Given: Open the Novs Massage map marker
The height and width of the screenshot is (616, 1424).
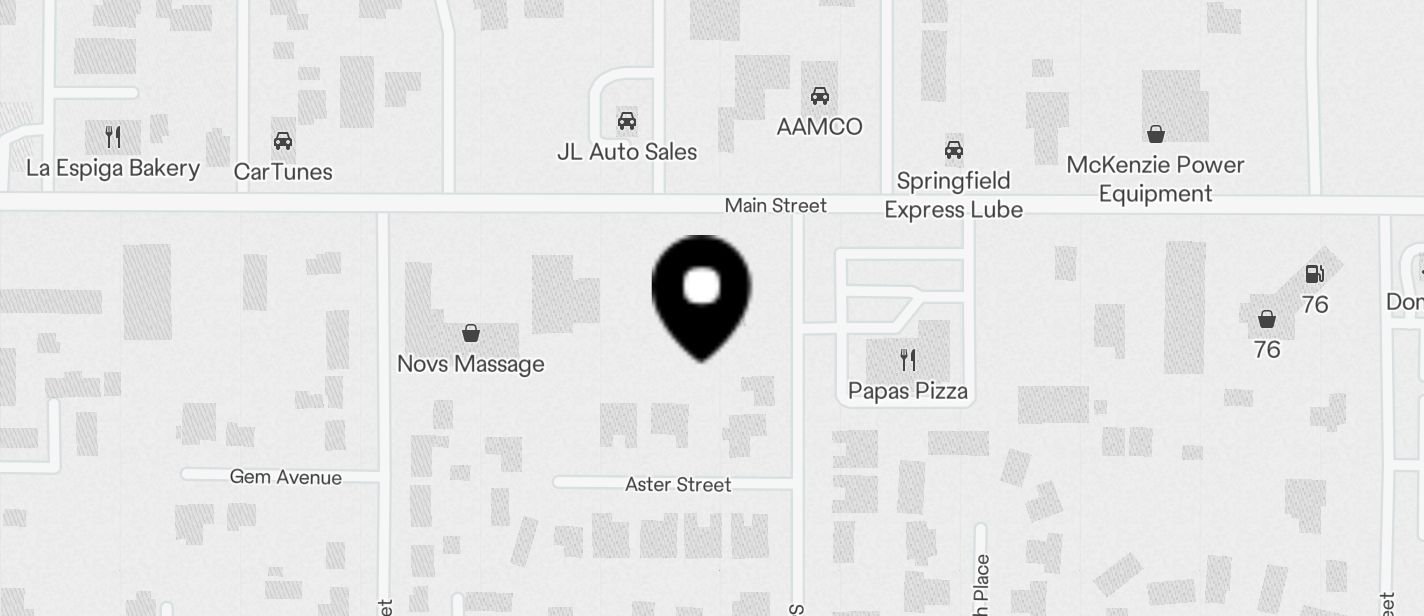Looking at the screenshot, I should (470, 333).
